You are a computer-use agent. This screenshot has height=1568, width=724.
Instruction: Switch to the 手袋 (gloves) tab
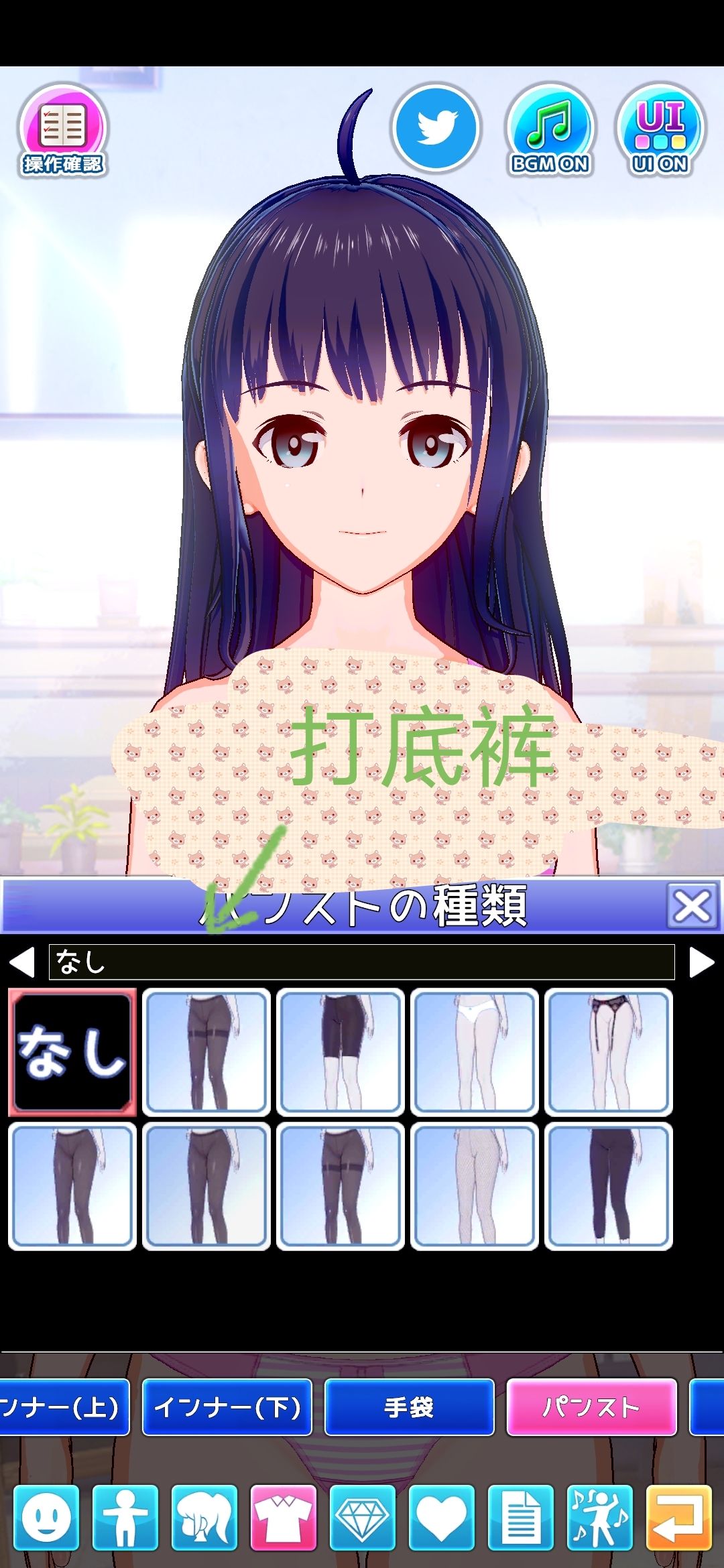tap(410, 1407)
